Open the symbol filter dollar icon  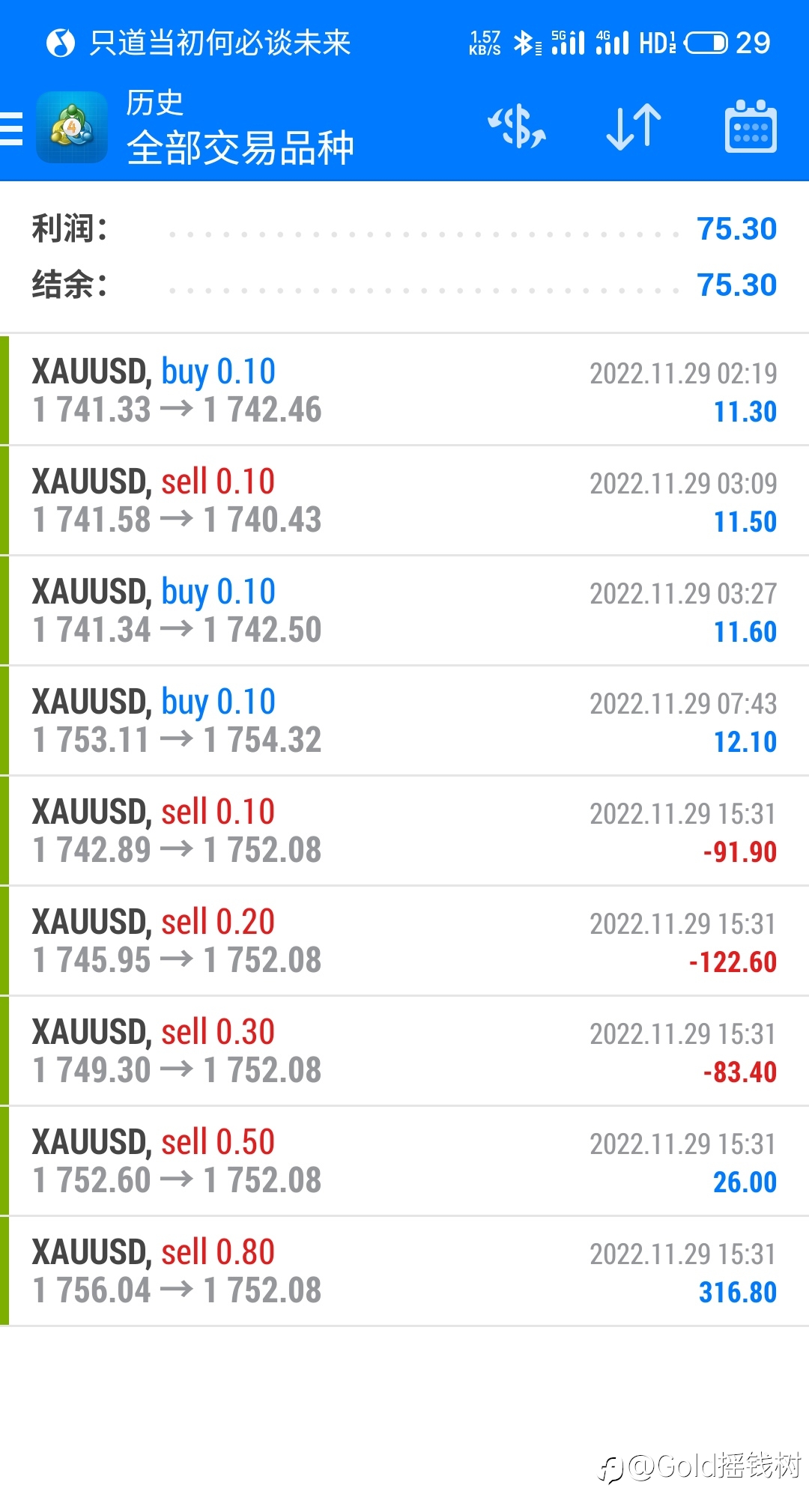[x=517, y=127]
